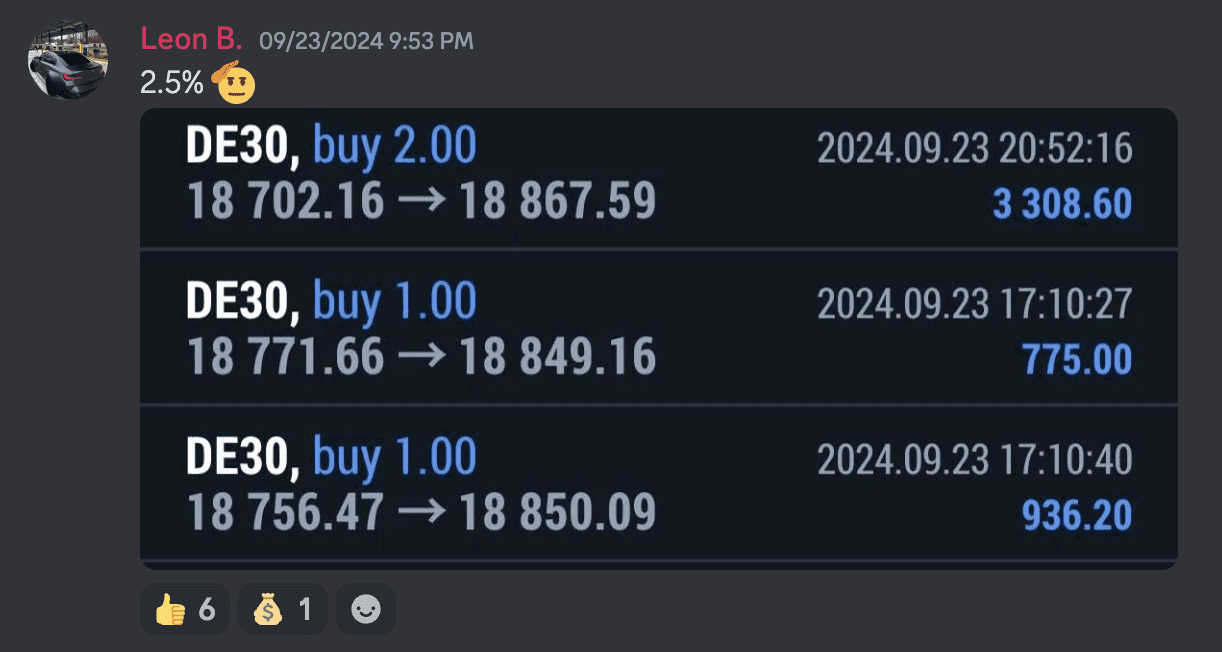Image resolution: width=1222 pixels, height=652 pixels.
Task: Open Leon B.'s profile avatar
Action: click(x=67, y=60)
